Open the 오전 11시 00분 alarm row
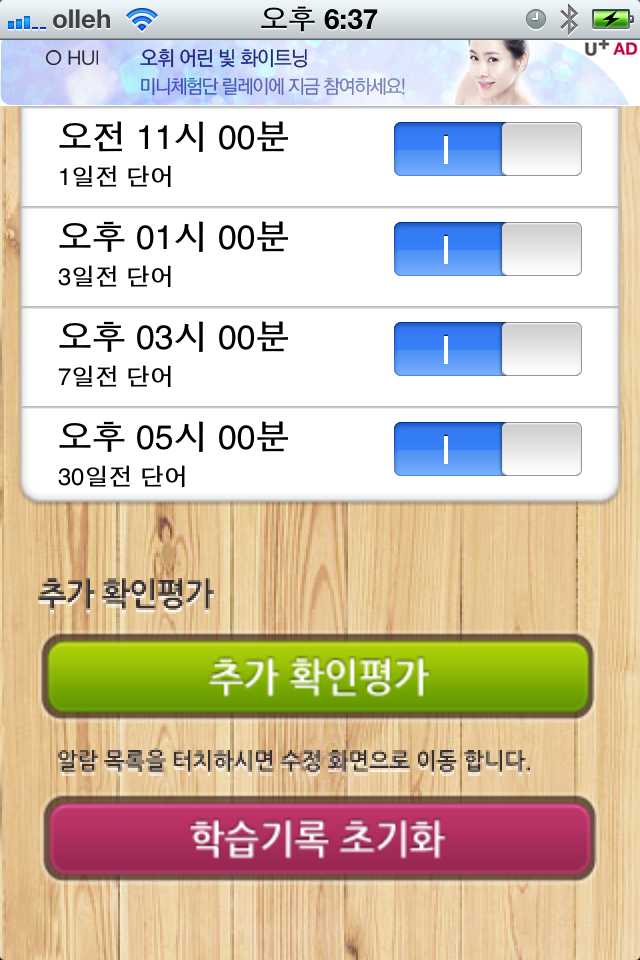 tap(200, 155)
